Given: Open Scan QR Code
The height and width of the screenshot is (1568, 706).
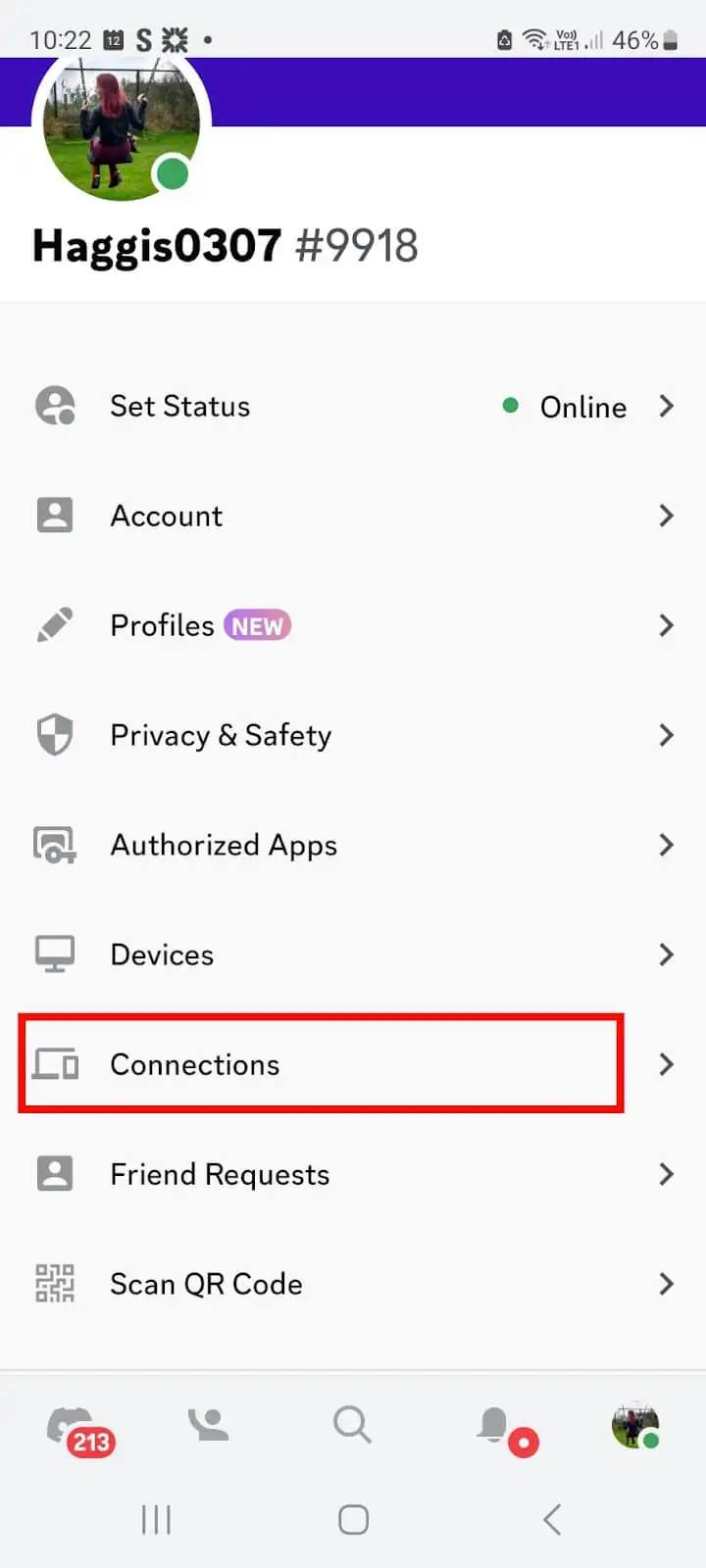Looking at the screenshot, I should [353, 1284].
